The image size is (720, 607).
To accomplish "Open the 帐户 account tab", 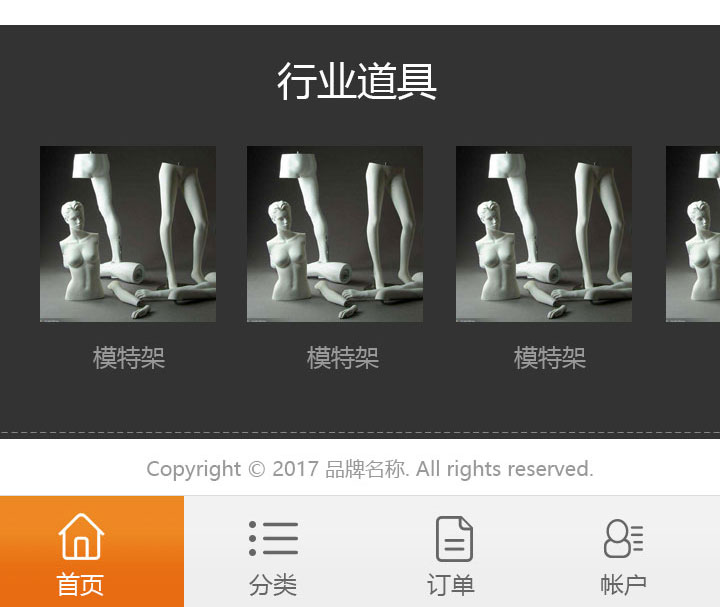I will click(623, 551).
